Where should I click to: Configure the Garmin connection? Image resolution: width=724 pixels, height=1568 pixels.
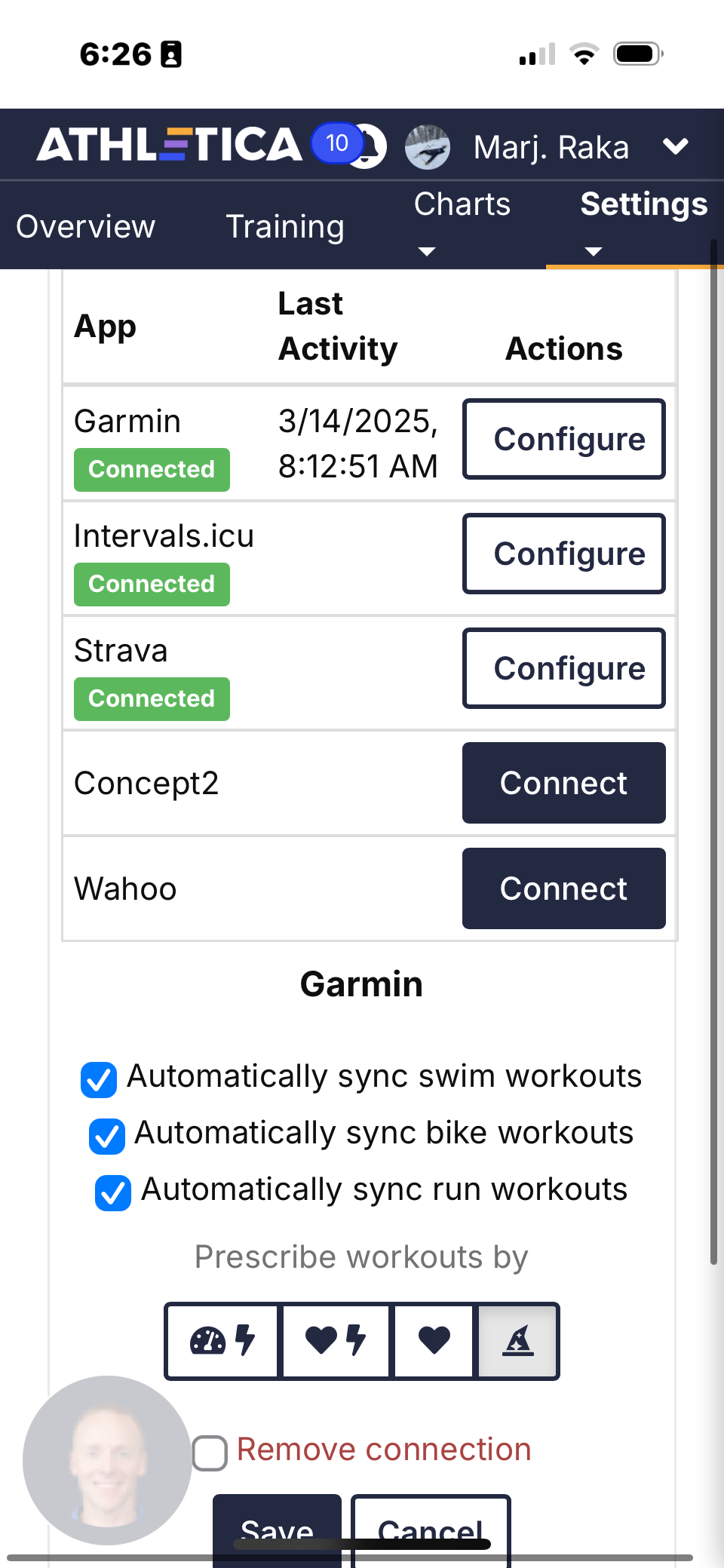click(564, 439)
